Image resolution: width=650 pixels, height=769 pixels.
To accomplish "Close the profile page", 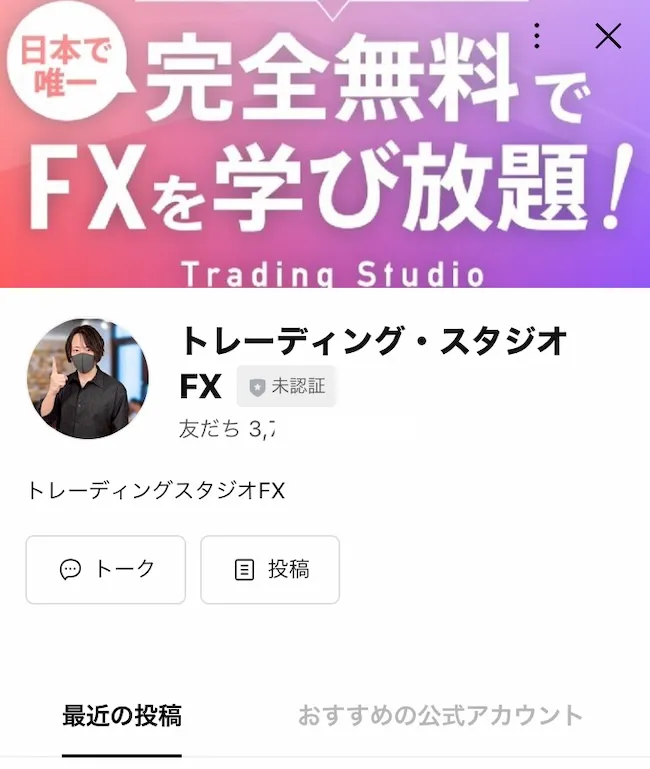I will coord(608,37).
